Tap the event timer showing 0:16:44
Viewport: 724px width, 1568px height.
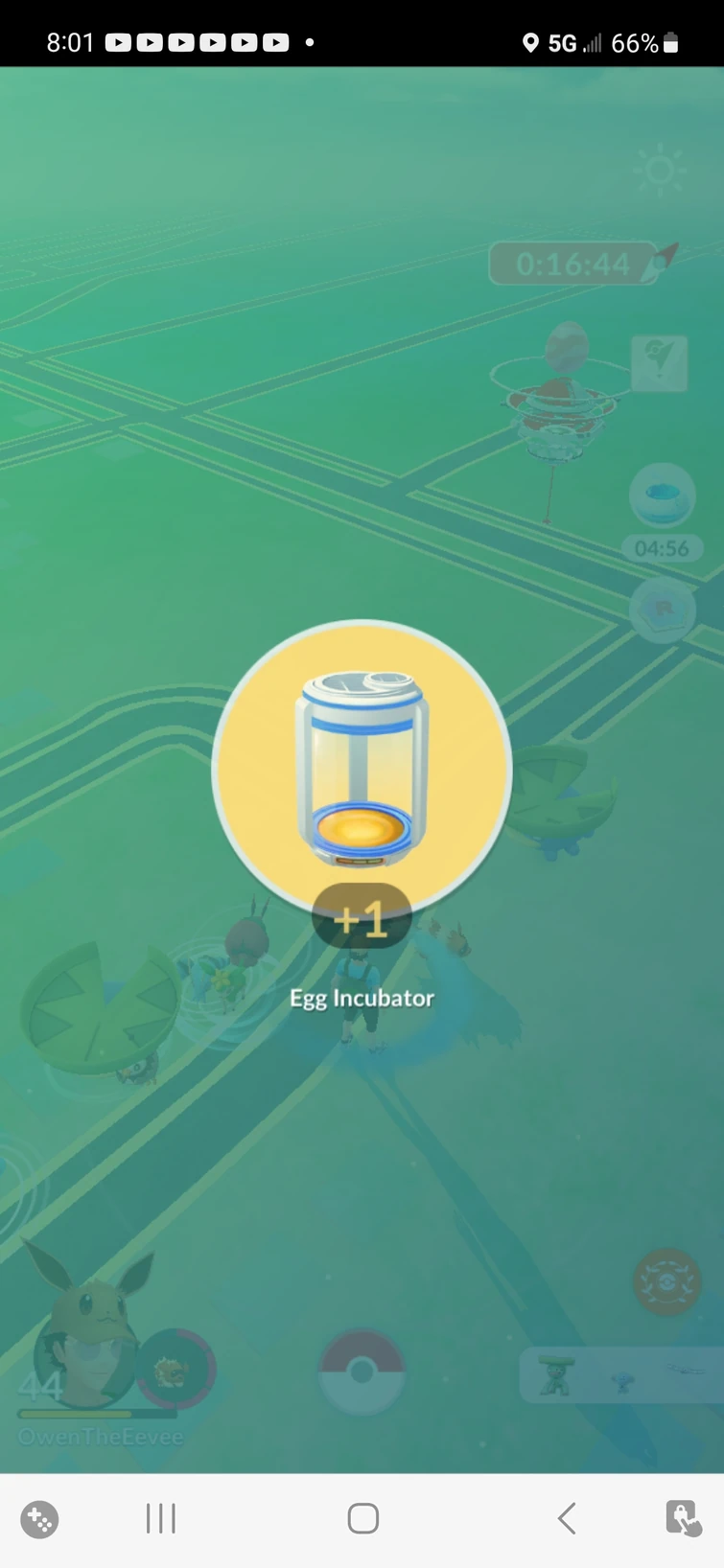click(572, 263)
